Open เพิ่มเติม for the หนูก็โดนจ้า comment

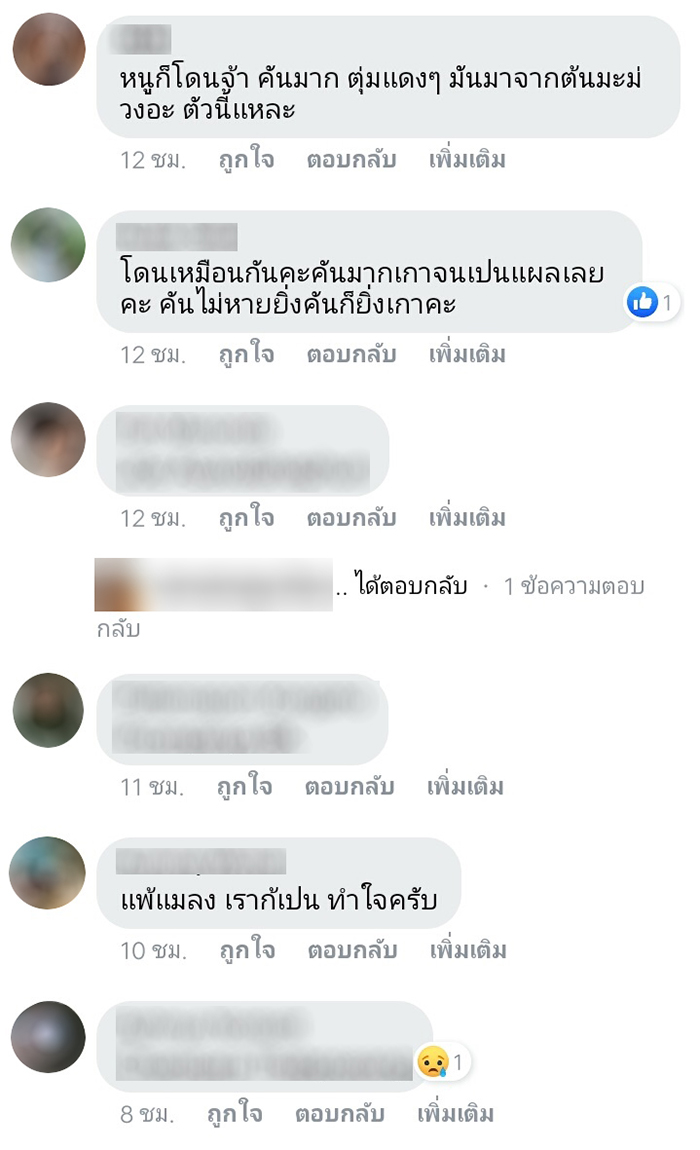[x=467, y=160]
